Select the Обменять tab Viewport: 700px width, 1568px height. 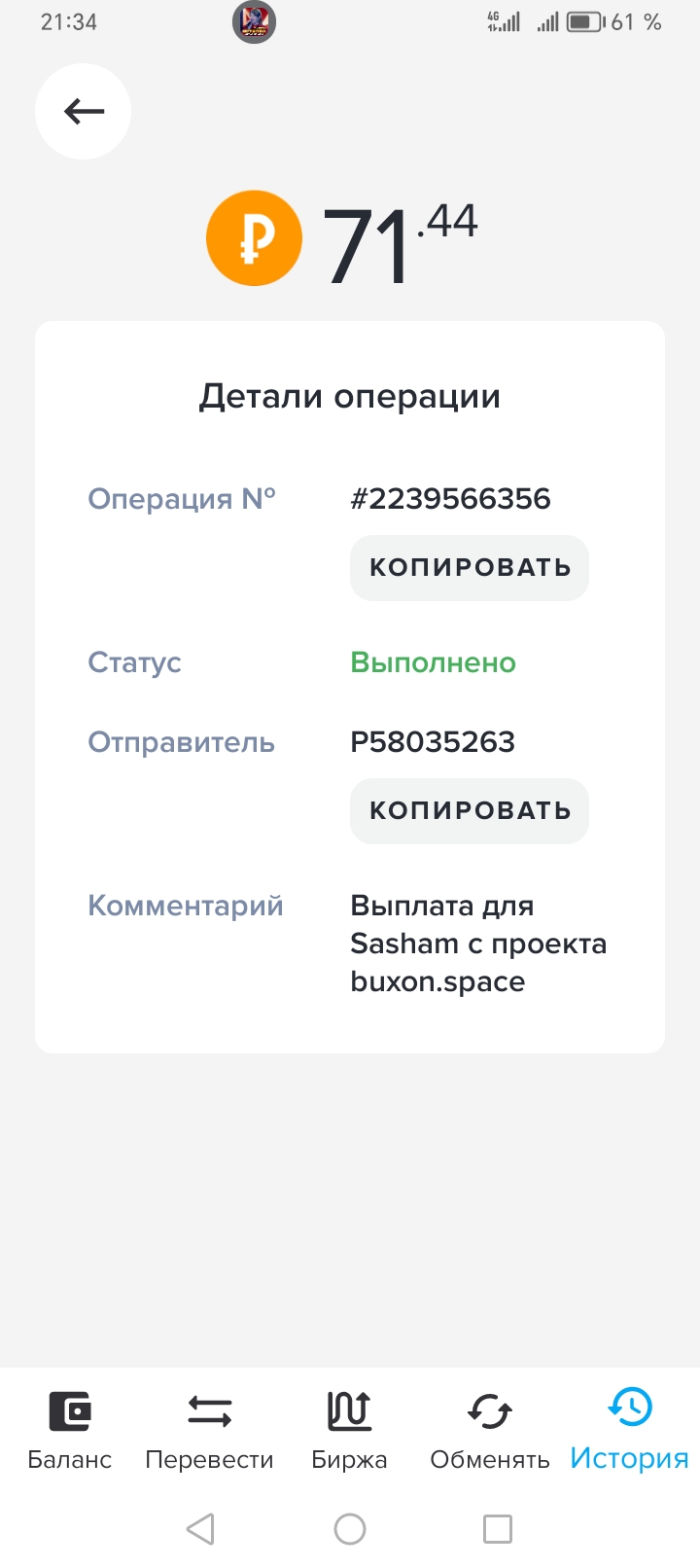(489, 1430)
